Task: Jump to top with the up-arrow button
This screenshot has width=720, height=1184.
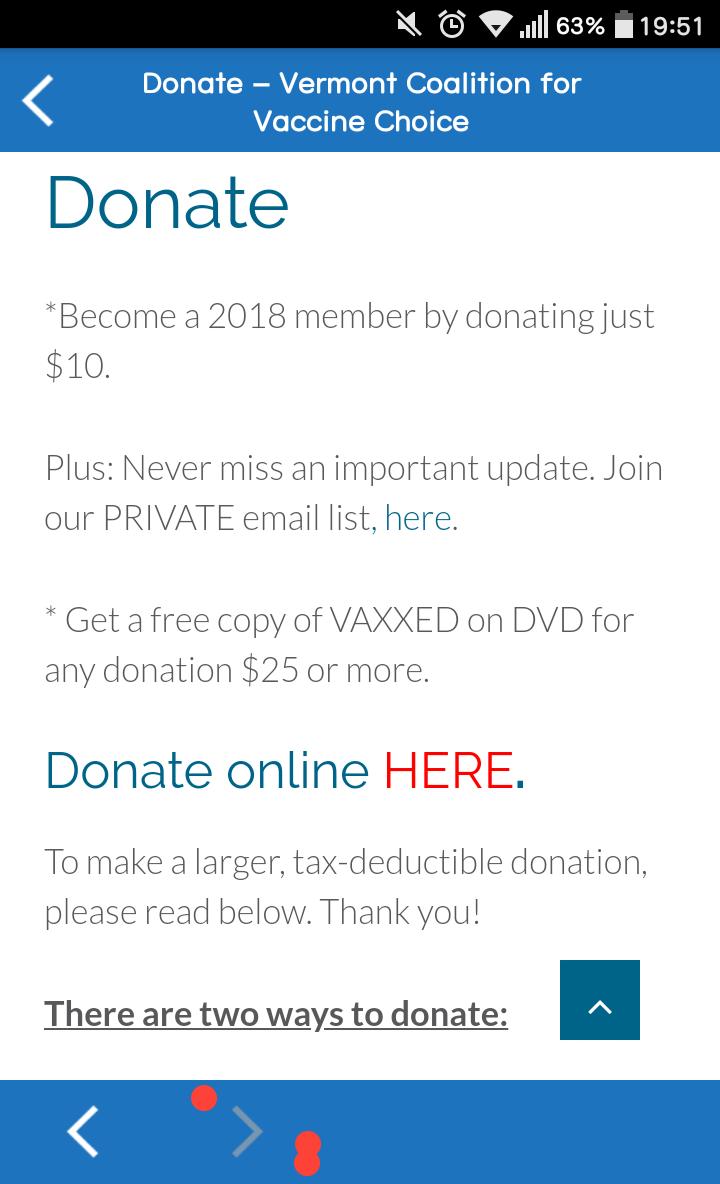Action: pyautogui.click(x=599, y=1000)
